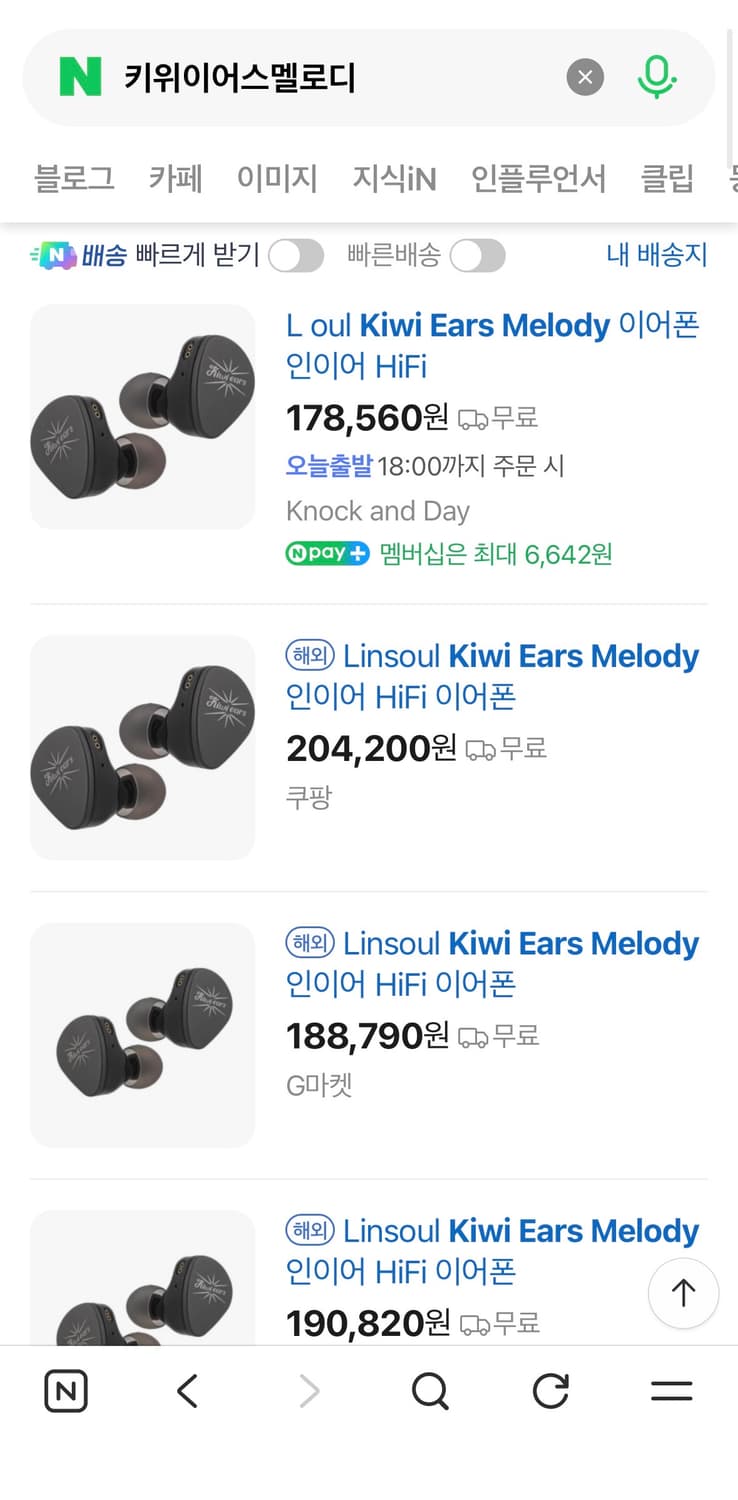Activate voice search with the microphone icon
The height and width of the screenshot is (1500, 738).
click(656, 77)
